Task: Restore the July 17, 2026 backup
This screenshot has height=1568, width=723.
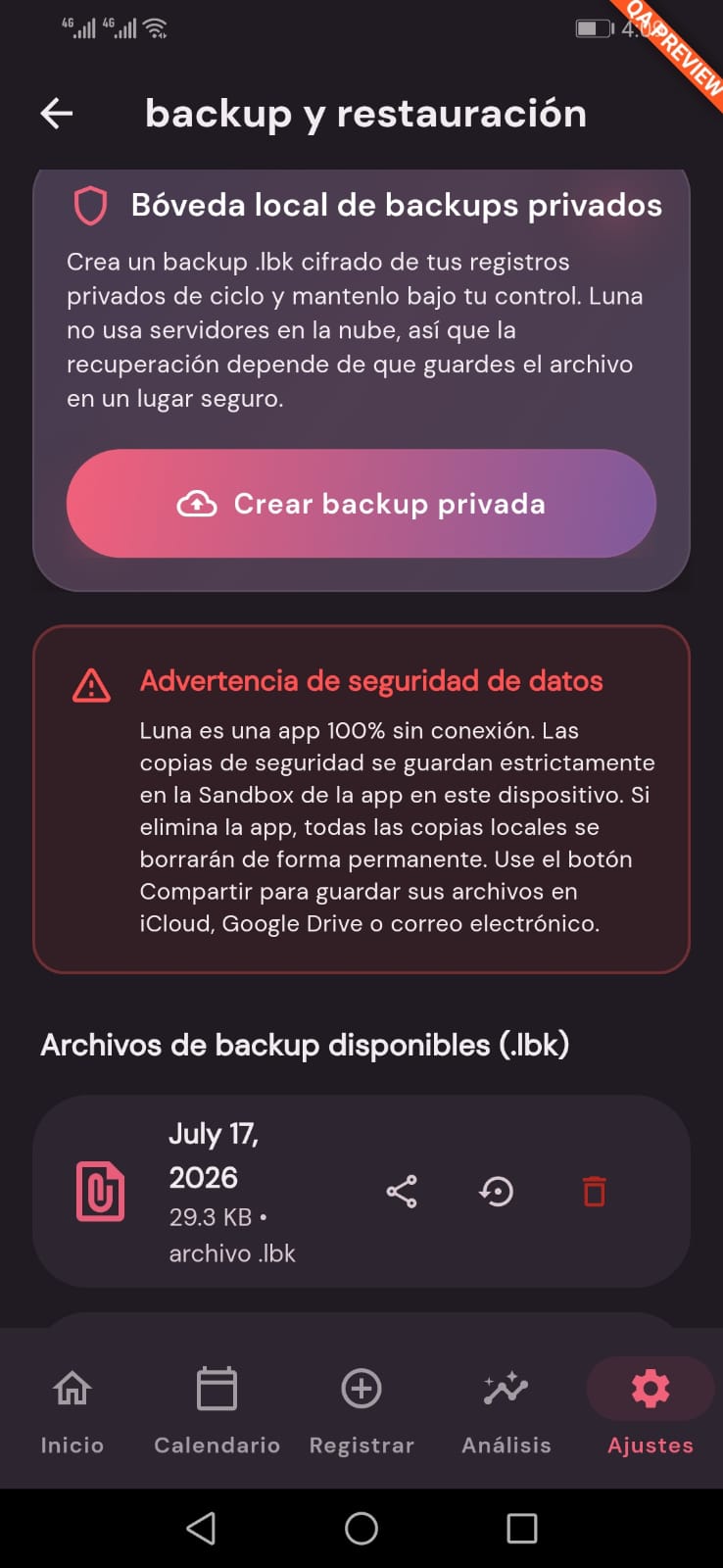Action: (497, 1192)
